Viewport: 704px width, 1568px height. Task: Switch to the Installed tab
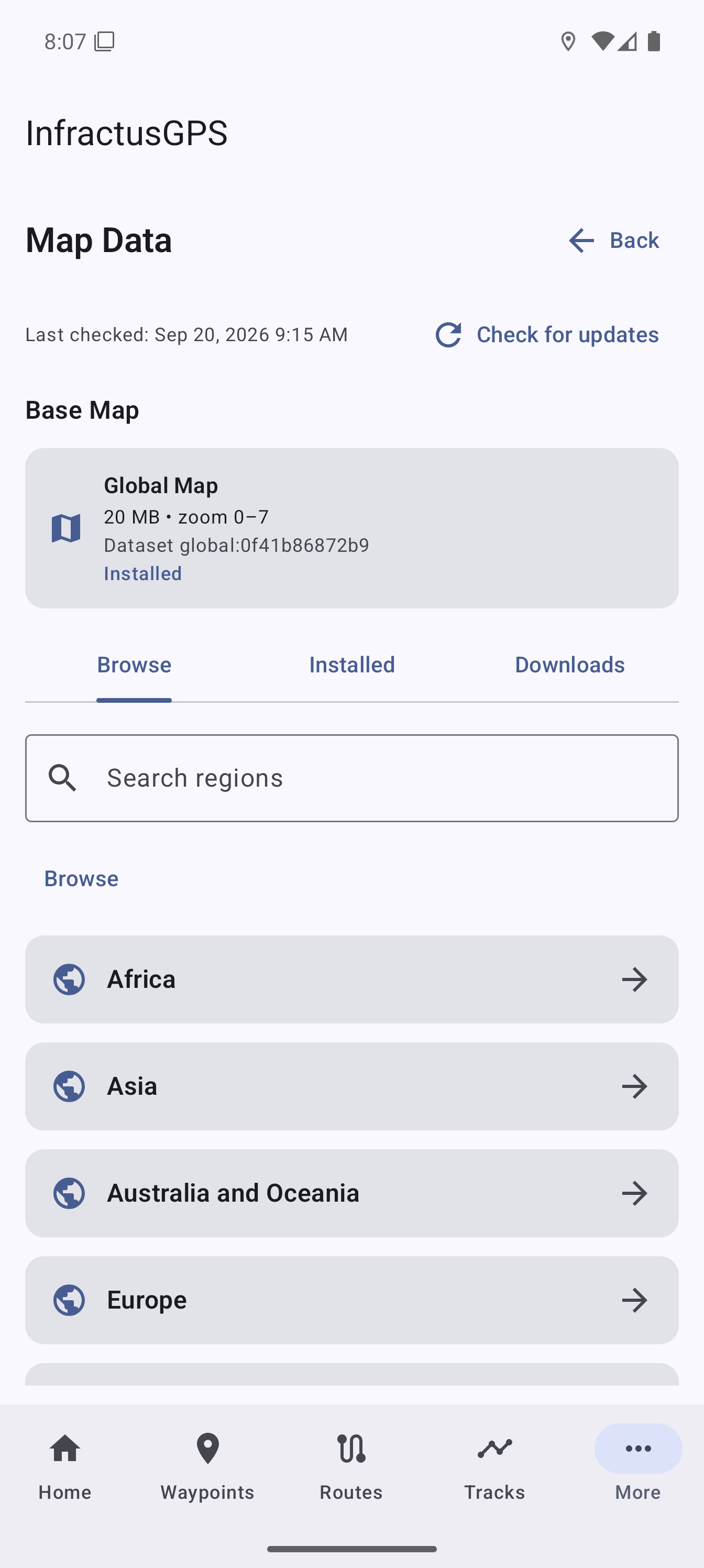(x=351, y=665)
